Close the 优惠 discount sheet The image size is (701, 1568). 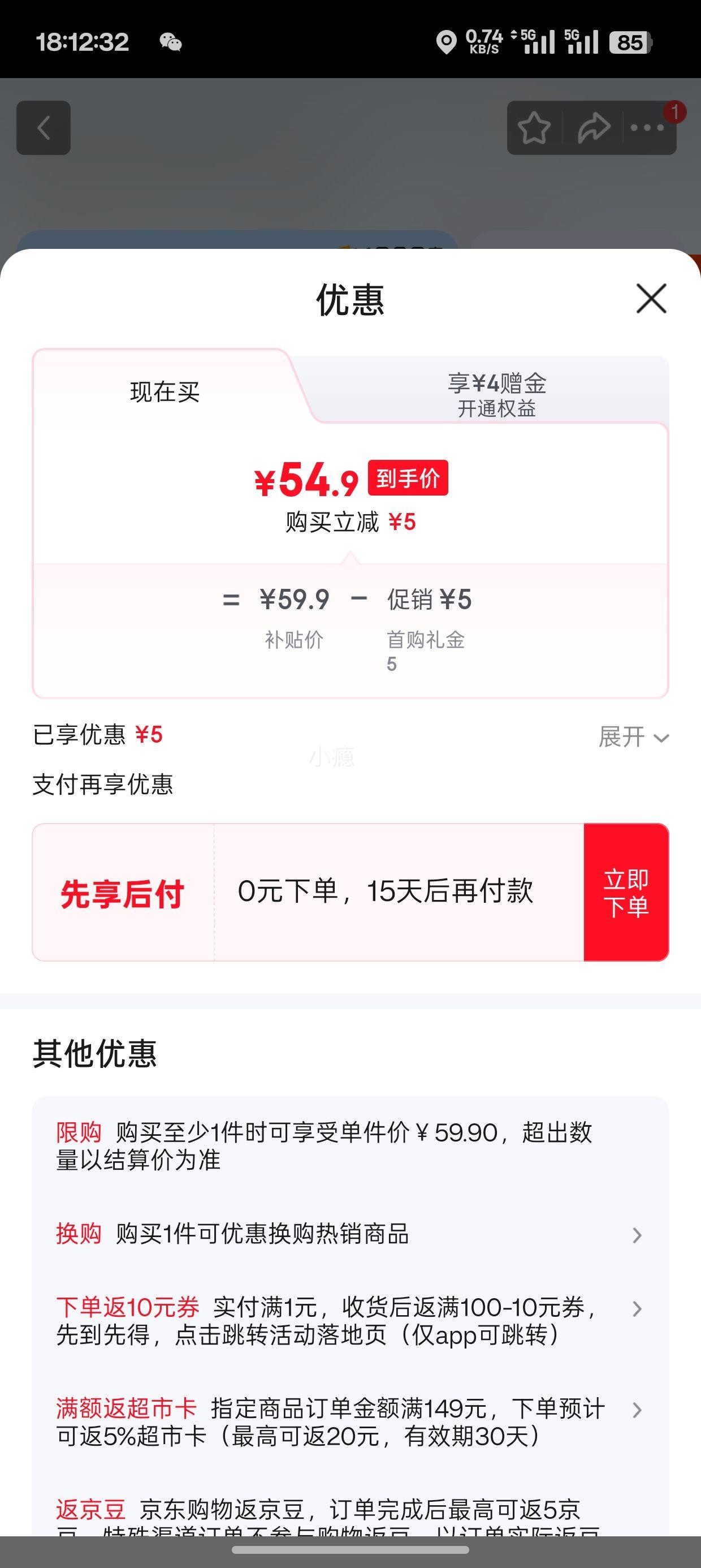pyautogui.click(x=651, y=298)
